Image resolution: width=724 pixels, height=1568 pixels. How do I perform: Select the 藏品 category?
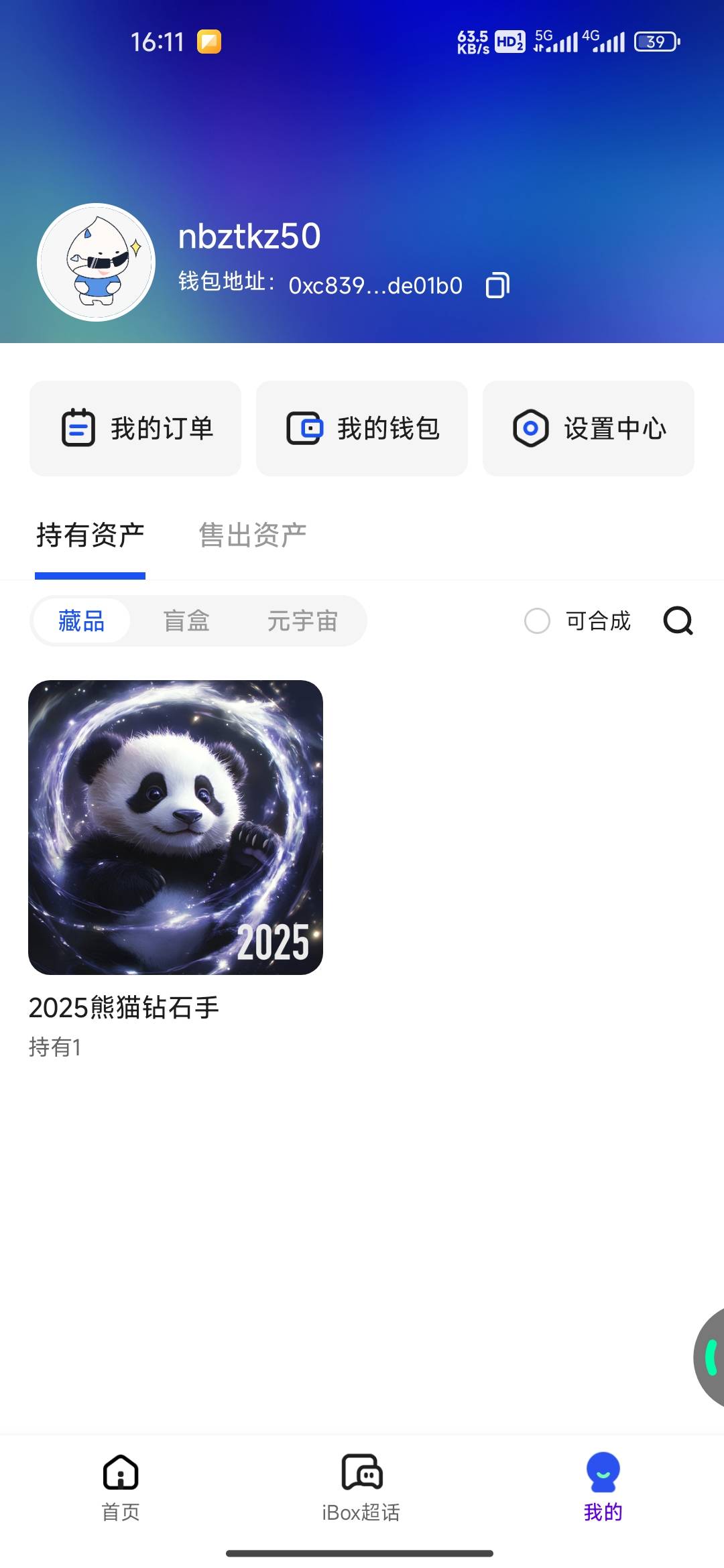(x=81, y=621)
